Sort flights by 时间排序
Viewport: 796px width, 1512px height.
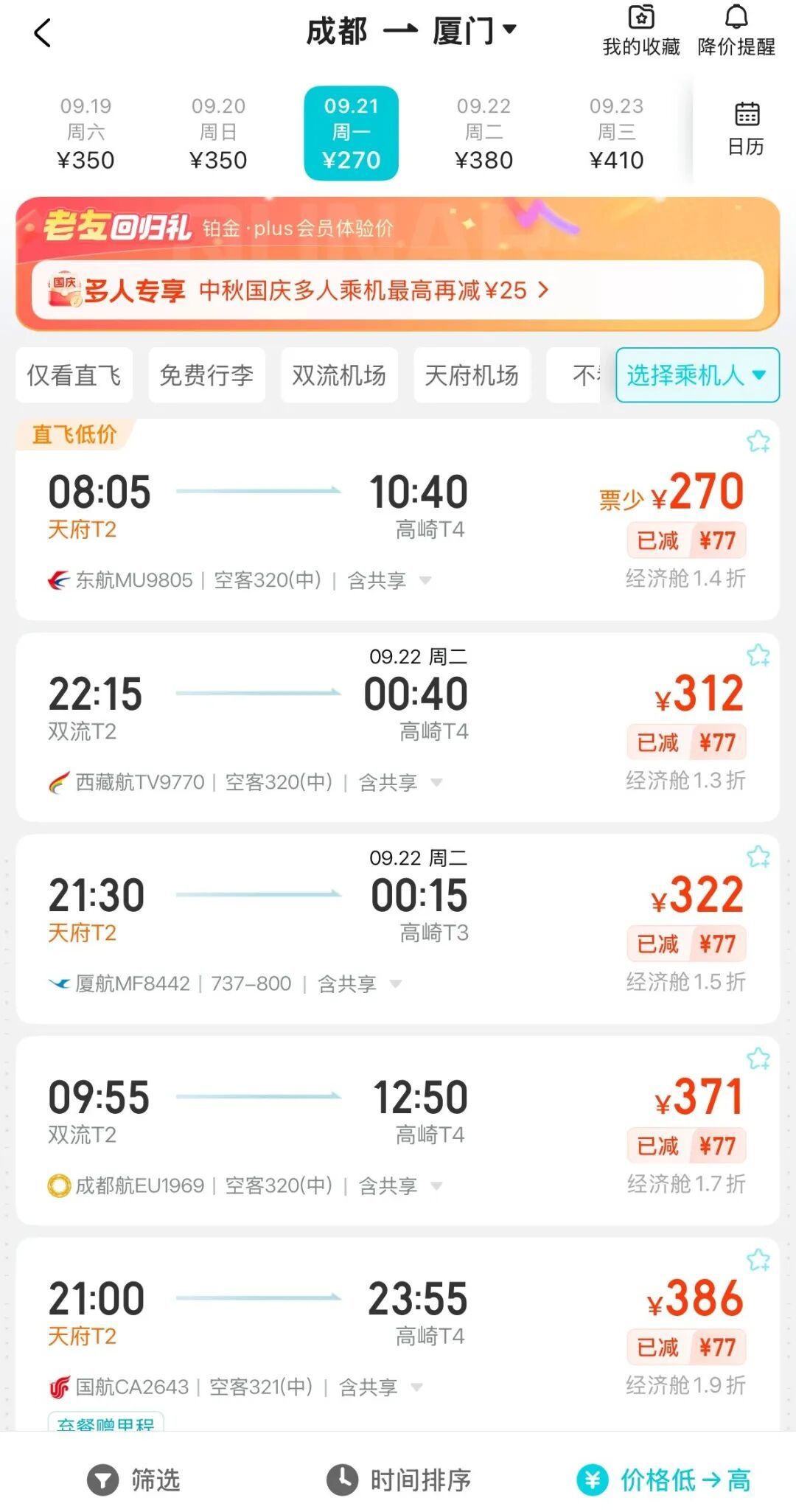tap(399, 1480)
